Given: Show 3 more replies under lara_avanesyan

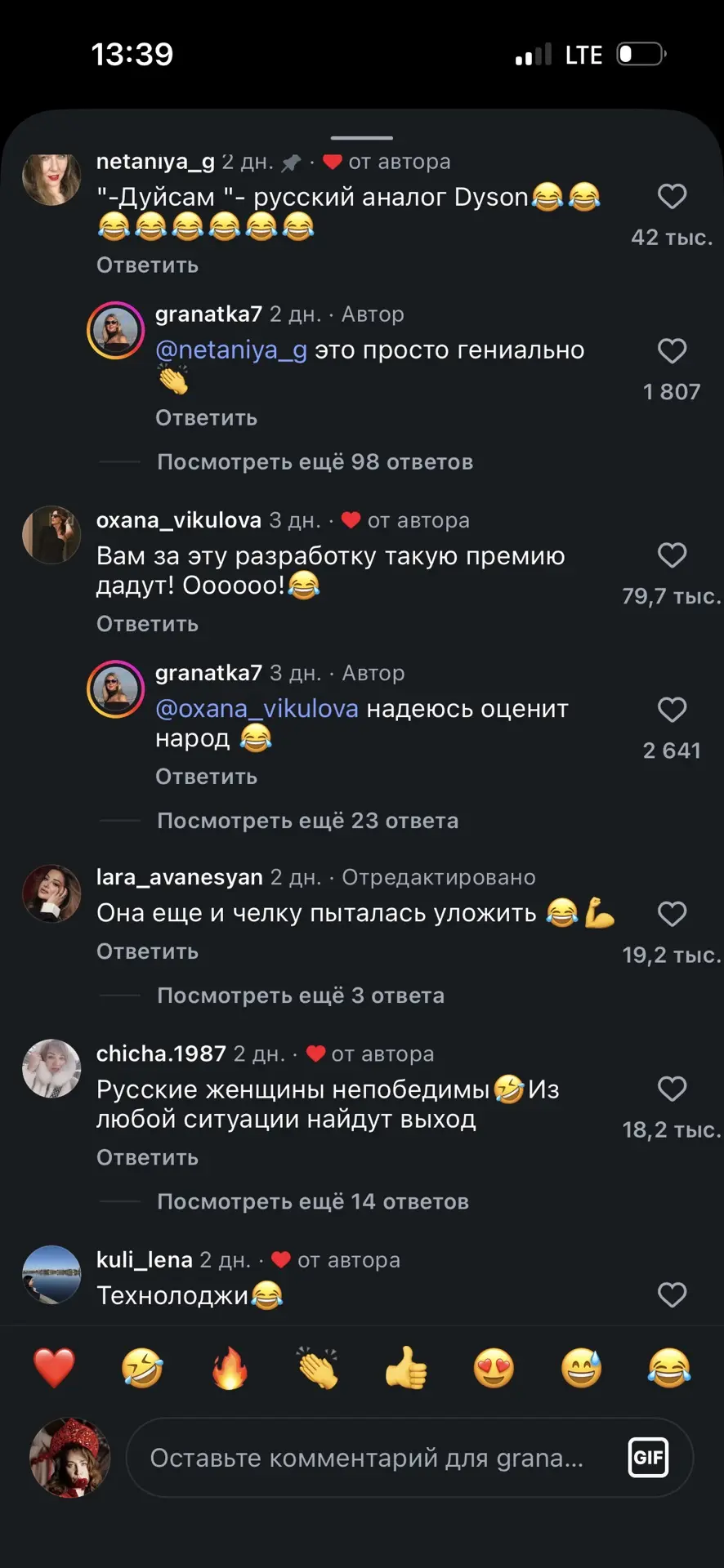Looking at the screenshot, I should [x=301, y=996].
